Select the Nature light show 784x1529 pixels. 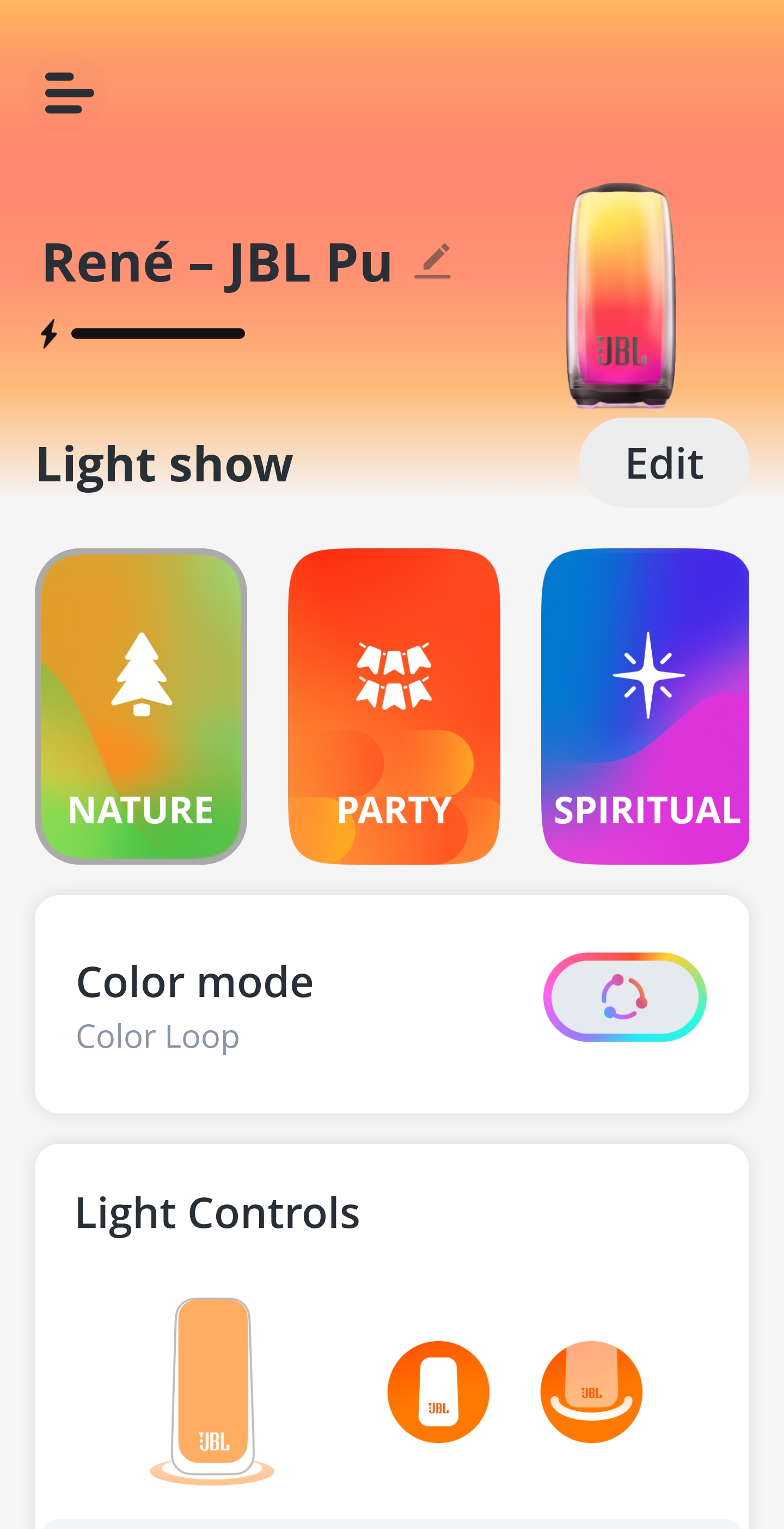click(x=141, y=706)
